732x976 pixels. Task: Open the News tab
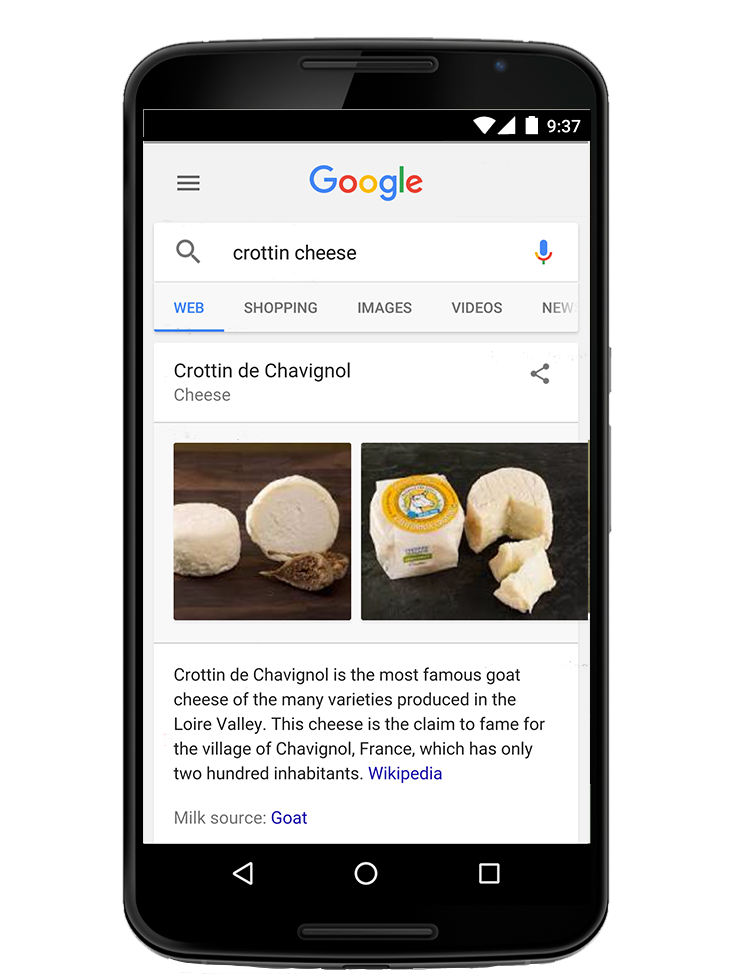click(x=558, y=308)
